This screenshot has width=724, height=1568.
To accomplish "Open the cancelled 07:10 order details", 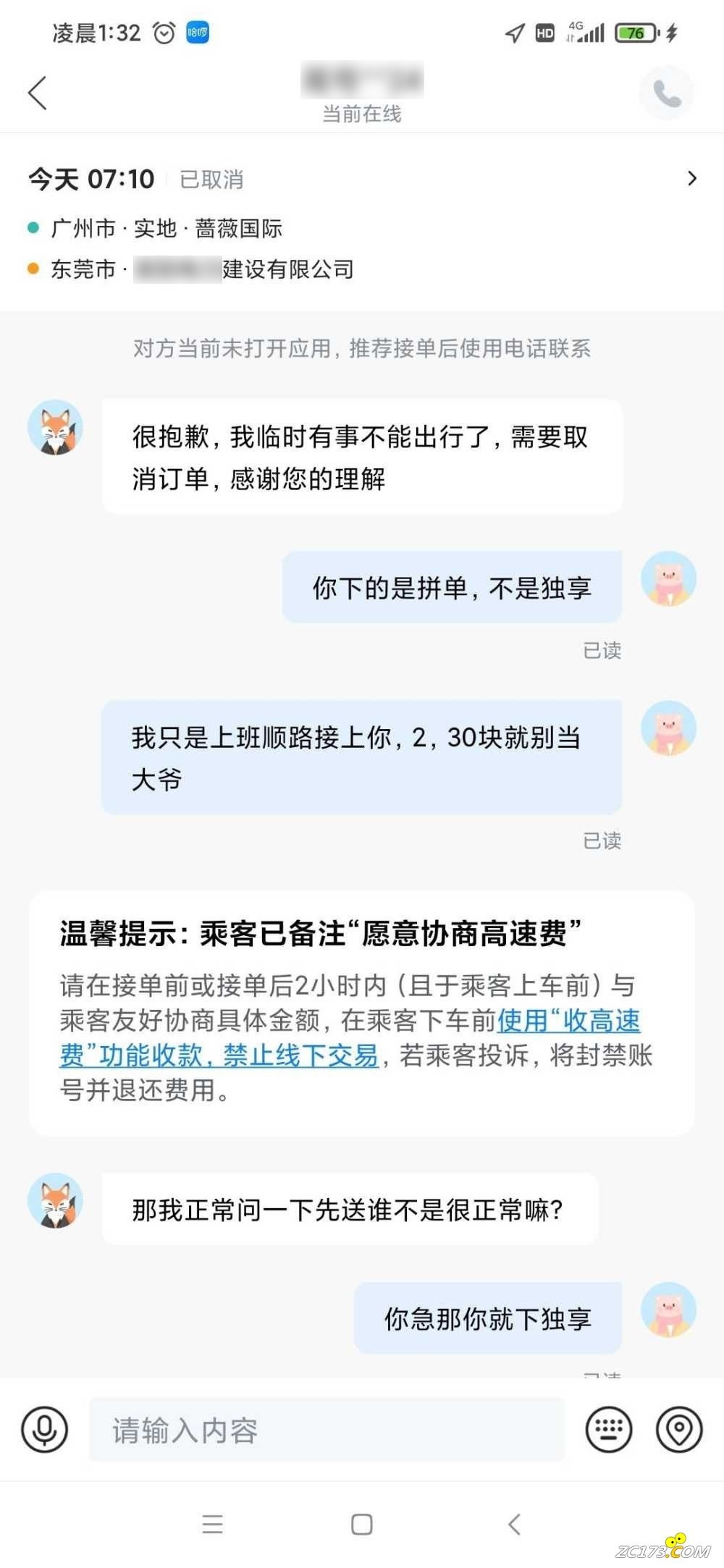I will [691, 179].
